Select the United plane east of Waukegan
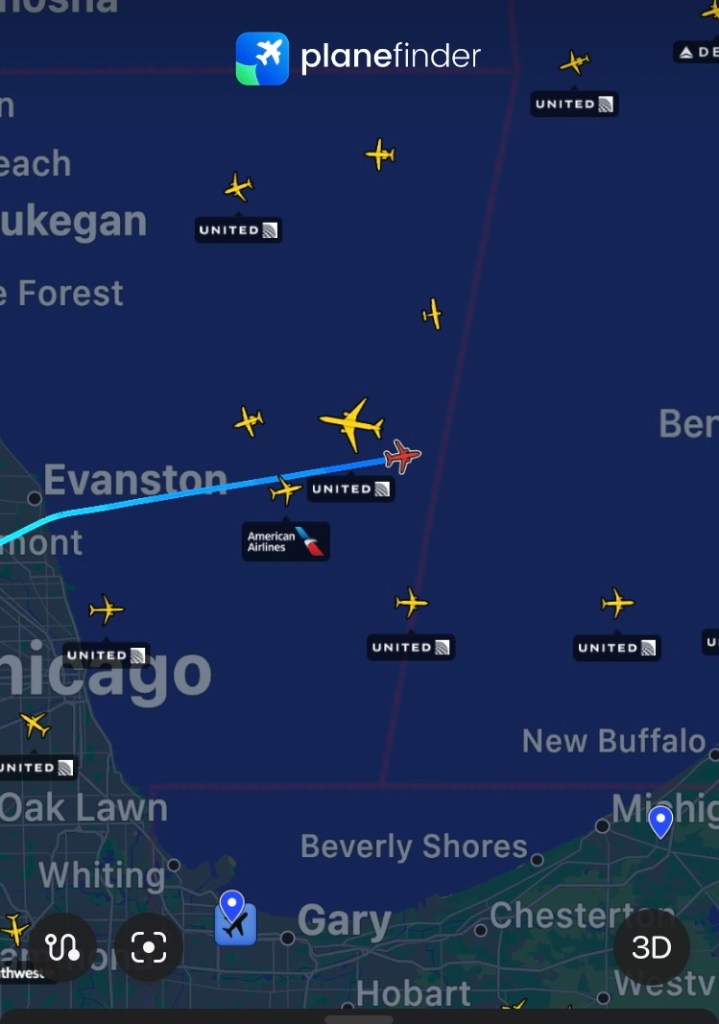The width and height of the screenshot is (719, 1024). [238, 187]
